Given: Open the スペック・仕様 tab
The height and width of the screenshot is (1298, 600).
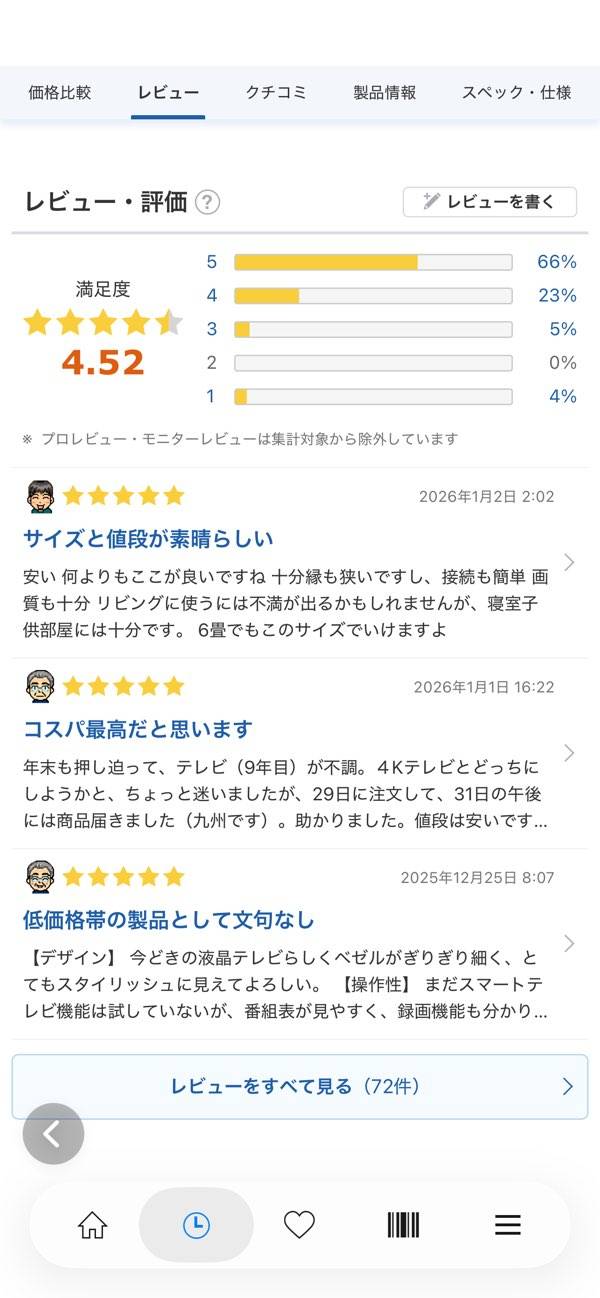Looking at the screenshot, I should 516,93.
